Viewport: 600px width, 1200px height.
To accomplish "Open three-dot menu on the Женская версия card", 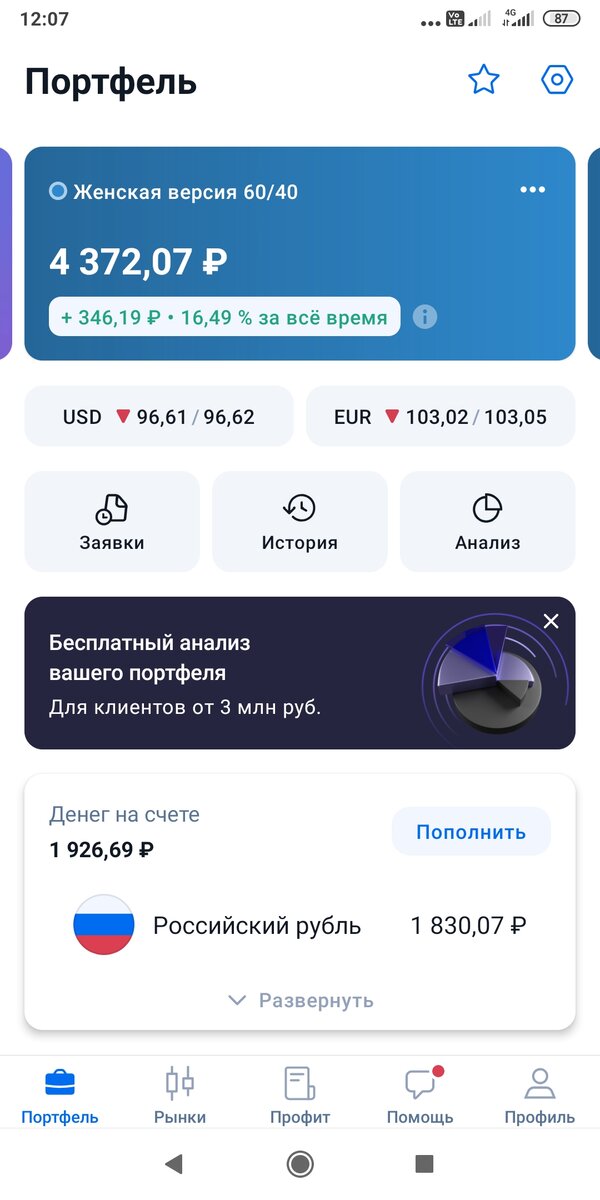I will click(532, 190).
